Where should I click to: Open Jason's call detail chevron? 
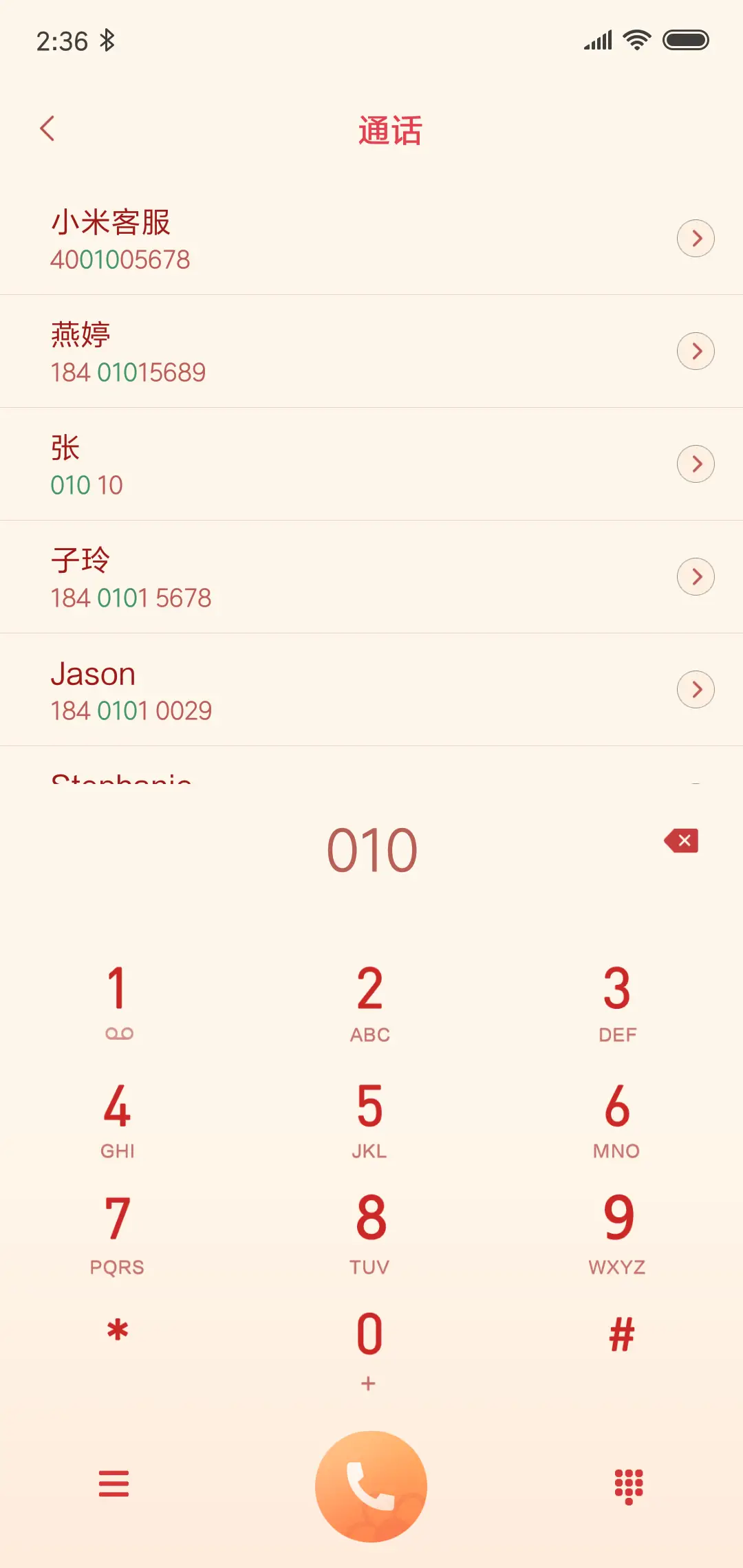(x=696, y=689)
